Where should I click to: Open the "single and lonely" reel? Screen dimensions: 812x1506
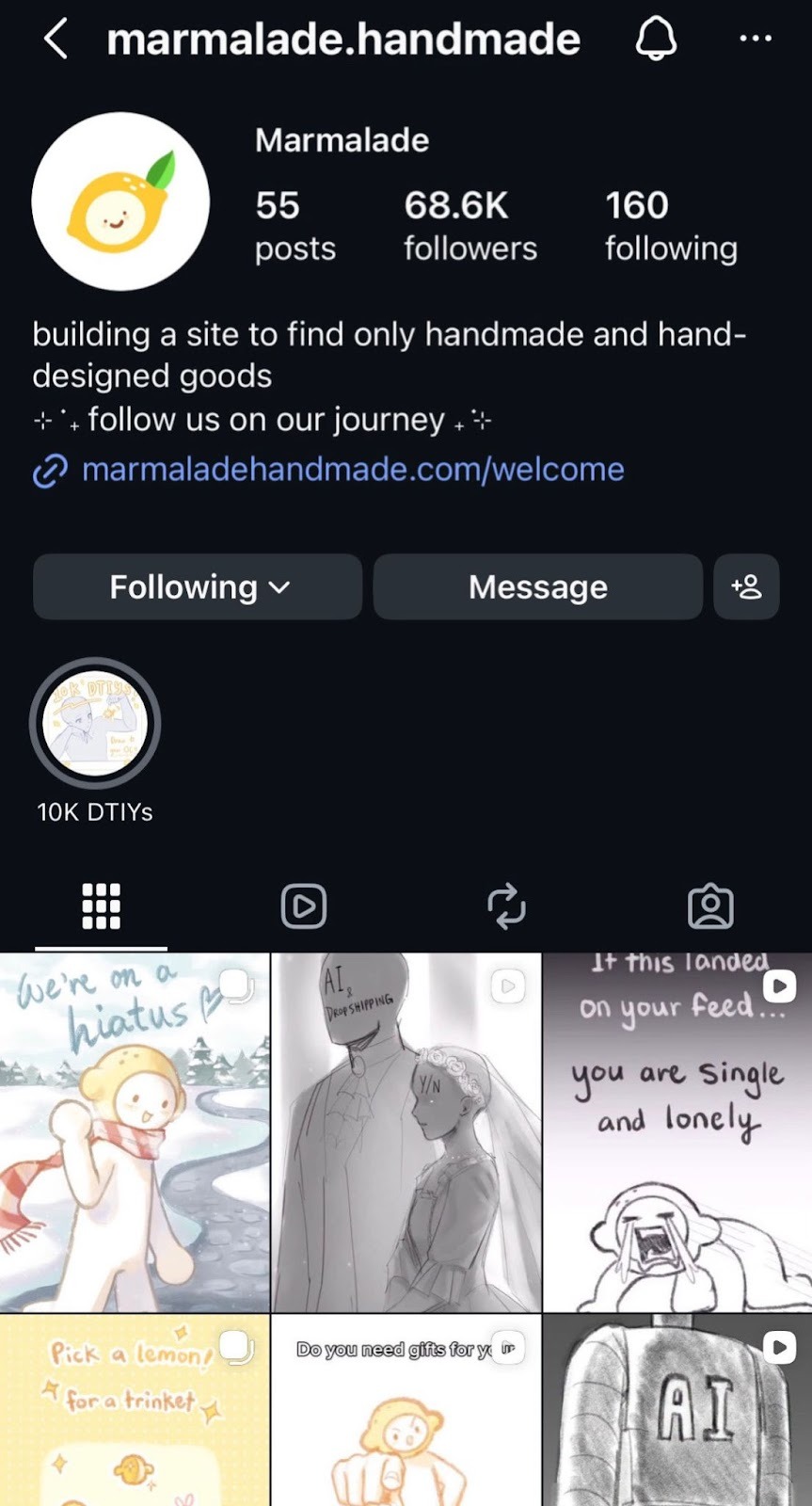click(x=677, y=1132)
